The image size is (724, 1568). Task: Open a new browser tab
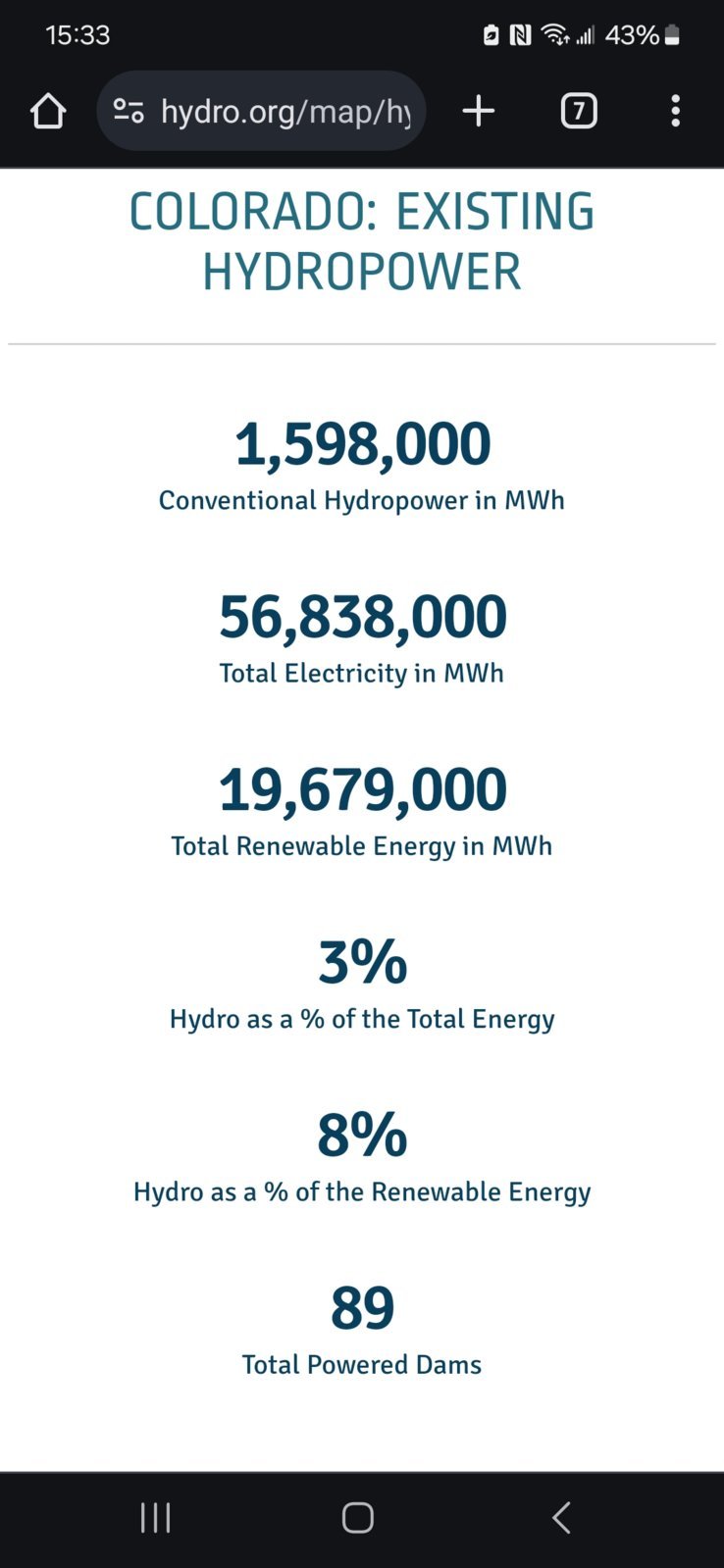tap(479, 111)
